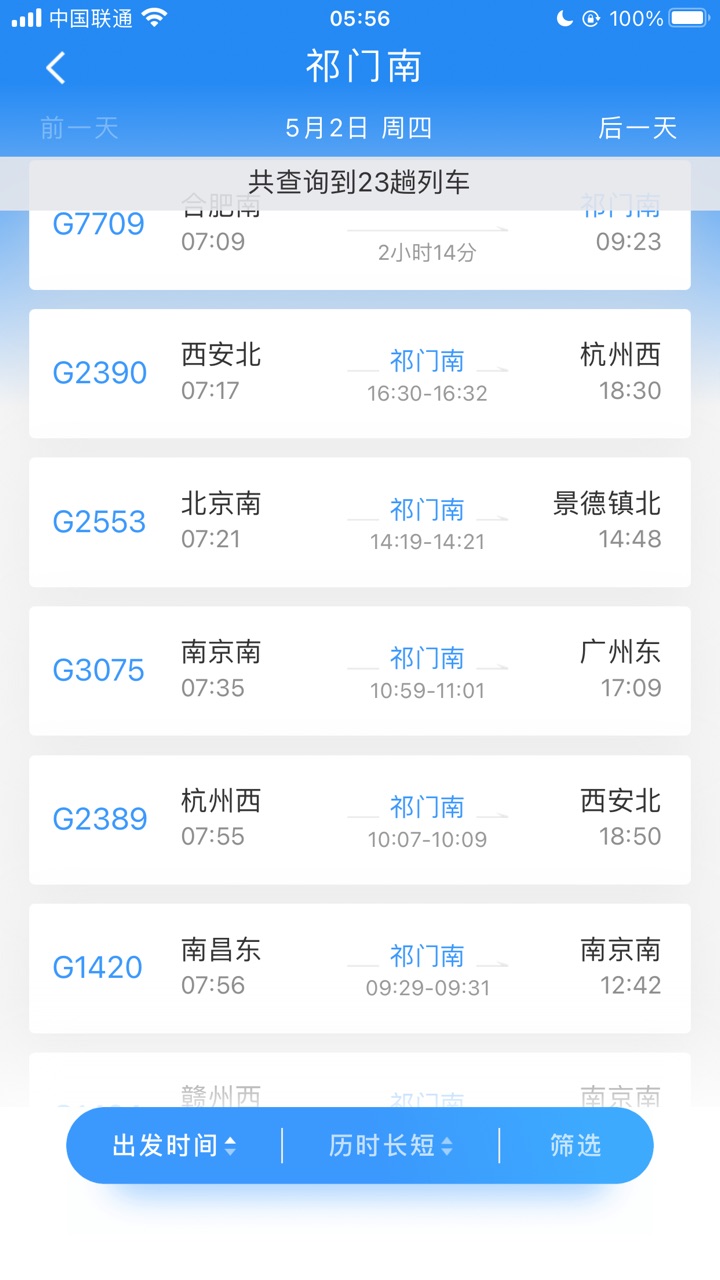View details of train G3075 to 广州东

(x=360, y=671)
